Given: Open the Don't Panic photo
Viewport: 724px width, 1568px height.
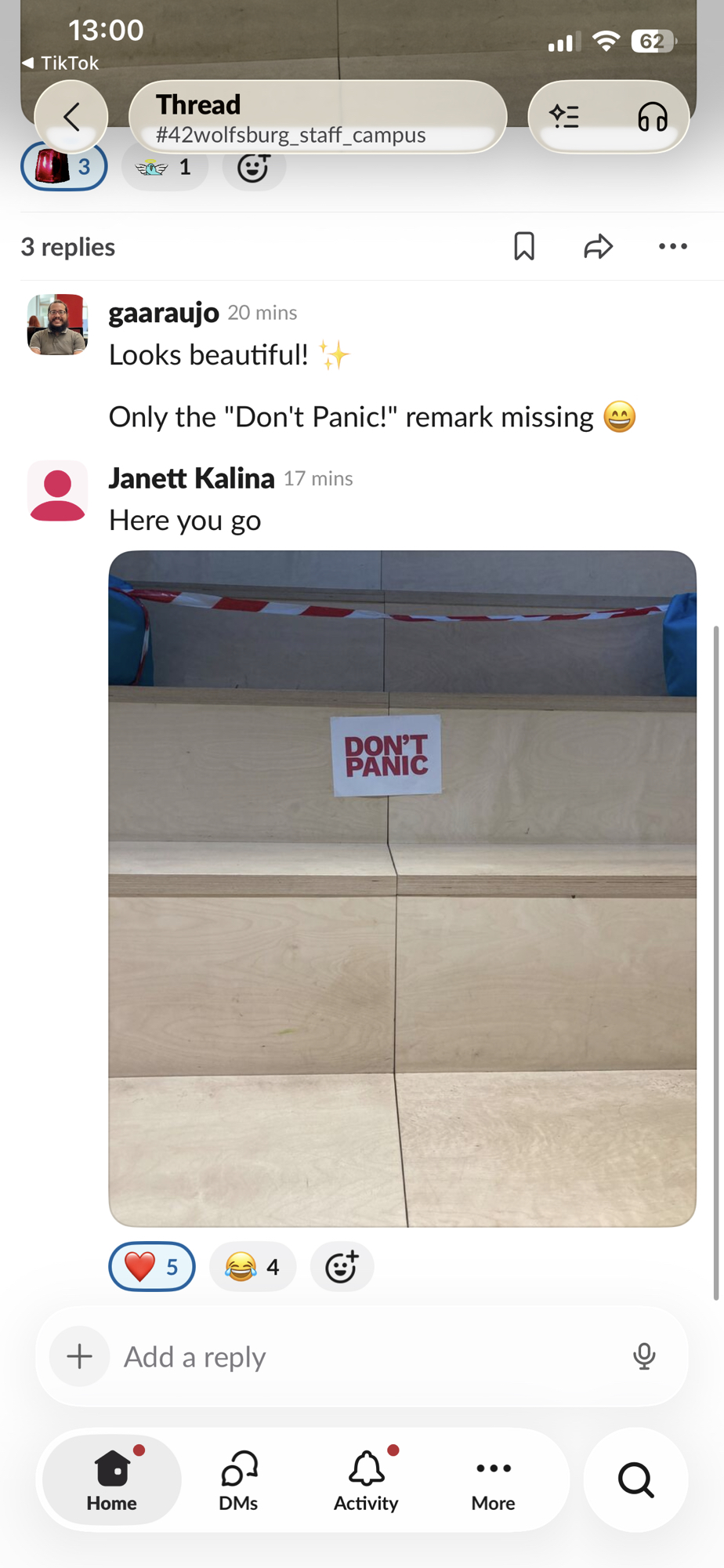Looking at the screenshot, I should point(402,887).
